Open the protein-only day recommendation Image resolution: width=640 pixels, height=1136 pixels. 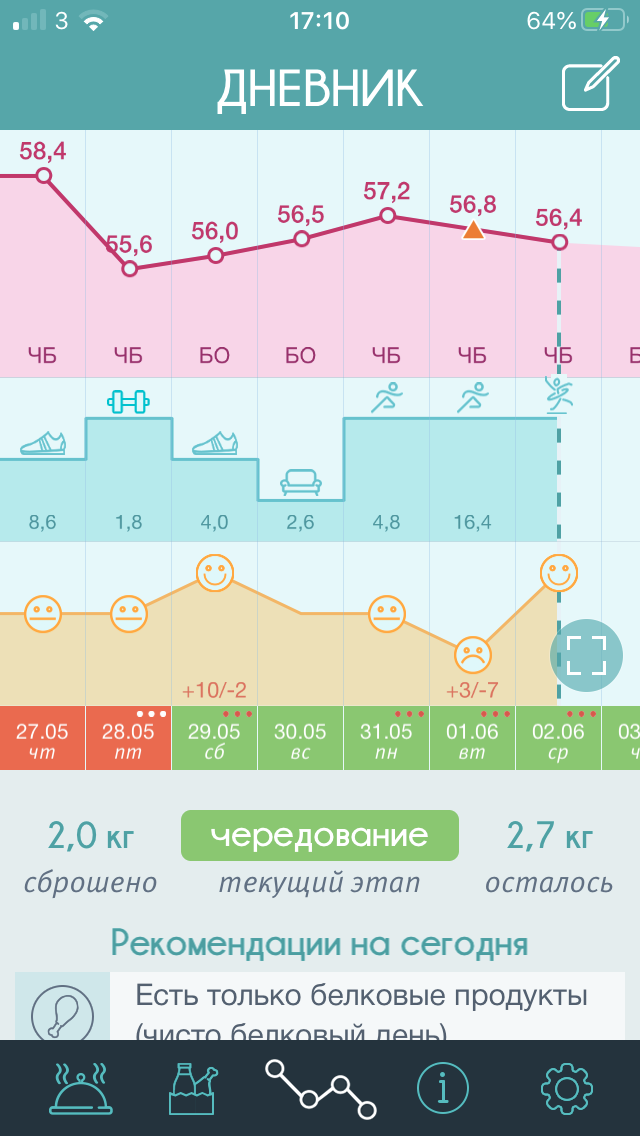(320, 1006)
